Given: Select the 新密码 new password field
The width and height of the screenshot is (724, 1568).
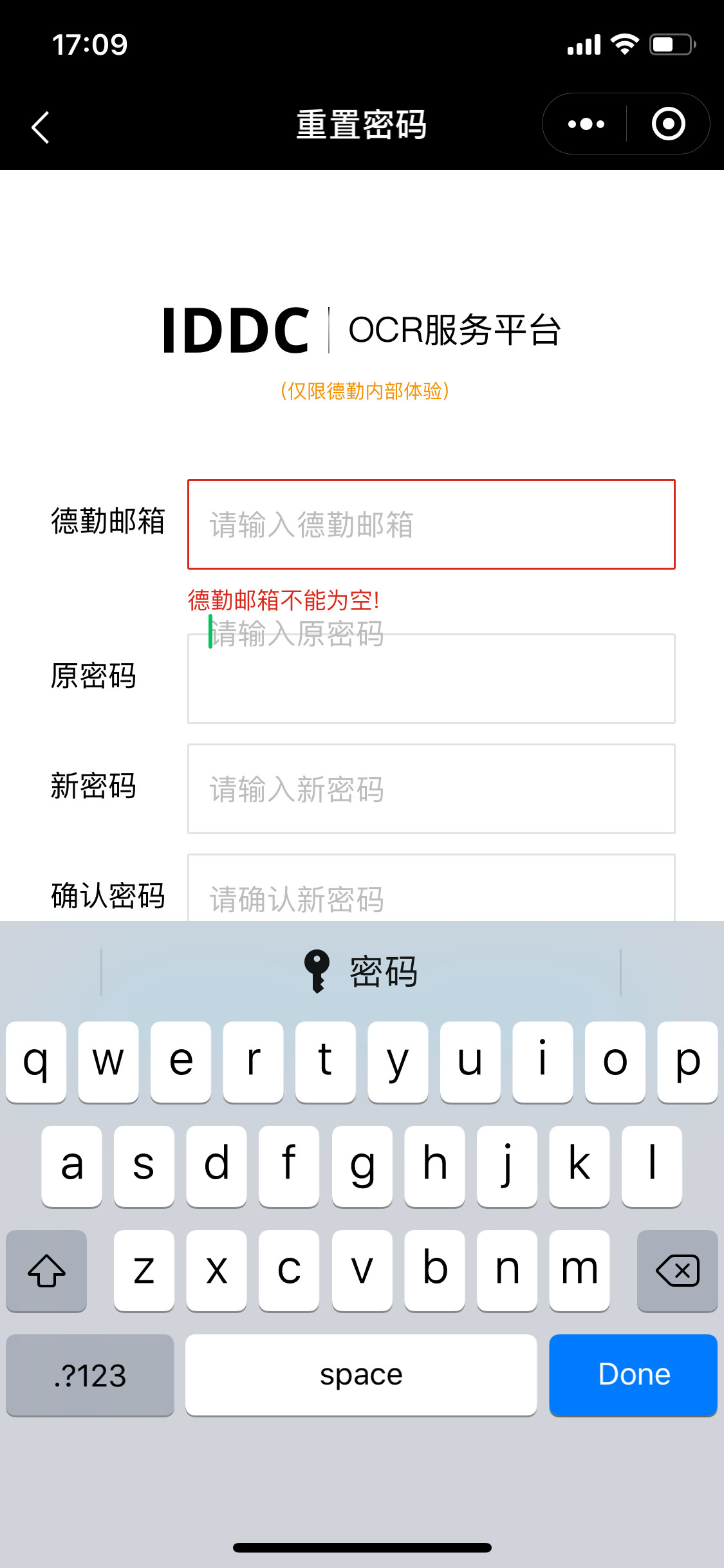Looking at the screenshot, I should point(431,789).
